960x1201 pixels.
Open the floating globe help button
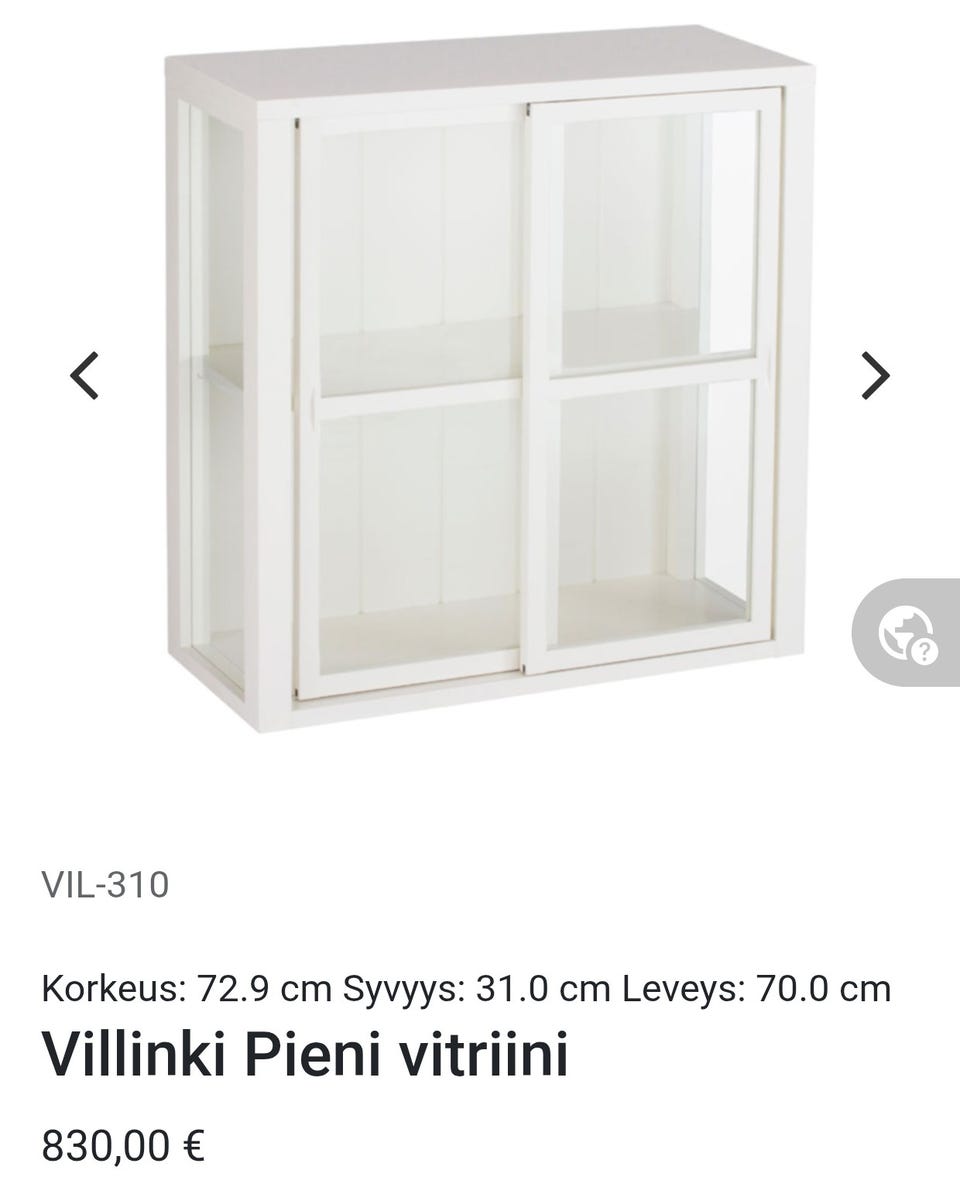click(906, 633)
